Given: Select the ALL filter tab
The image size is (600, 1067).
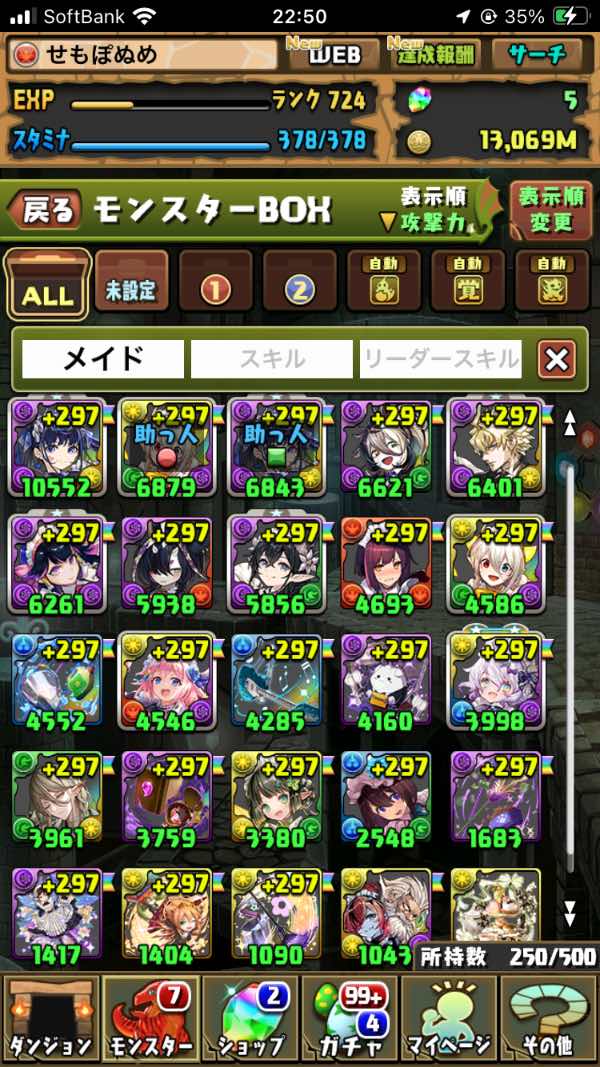Looking at the screenshot, I should (x=47, y=285).
